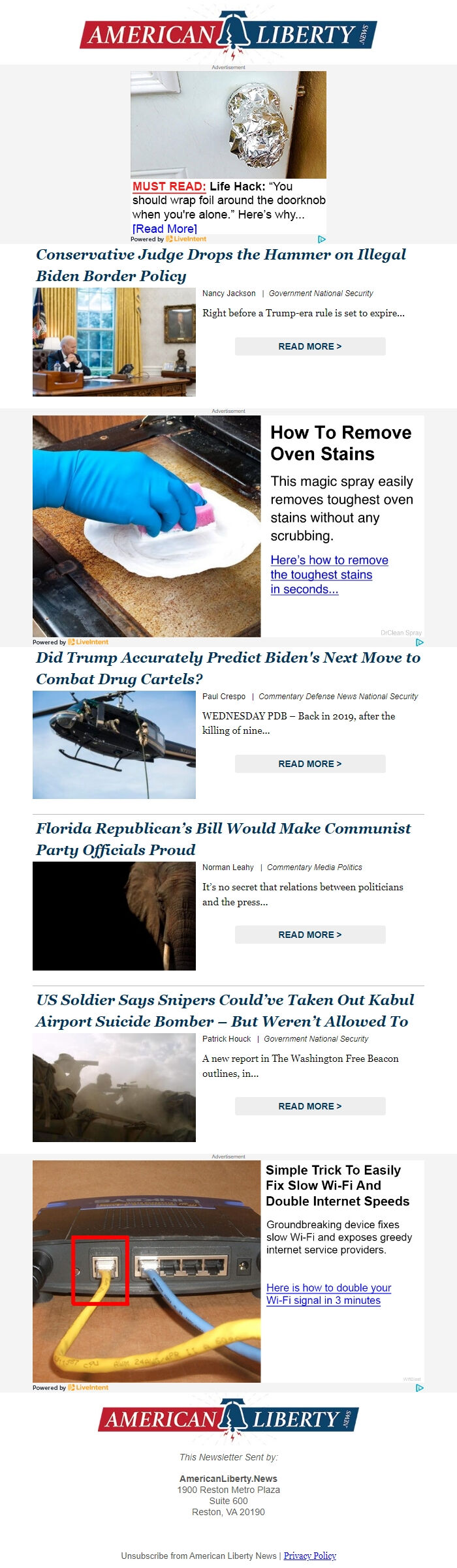The height and width of the screenshot is (1568, 457).
Task: Open the Trump drug cartels prediction headline
Action: [228, 668]
